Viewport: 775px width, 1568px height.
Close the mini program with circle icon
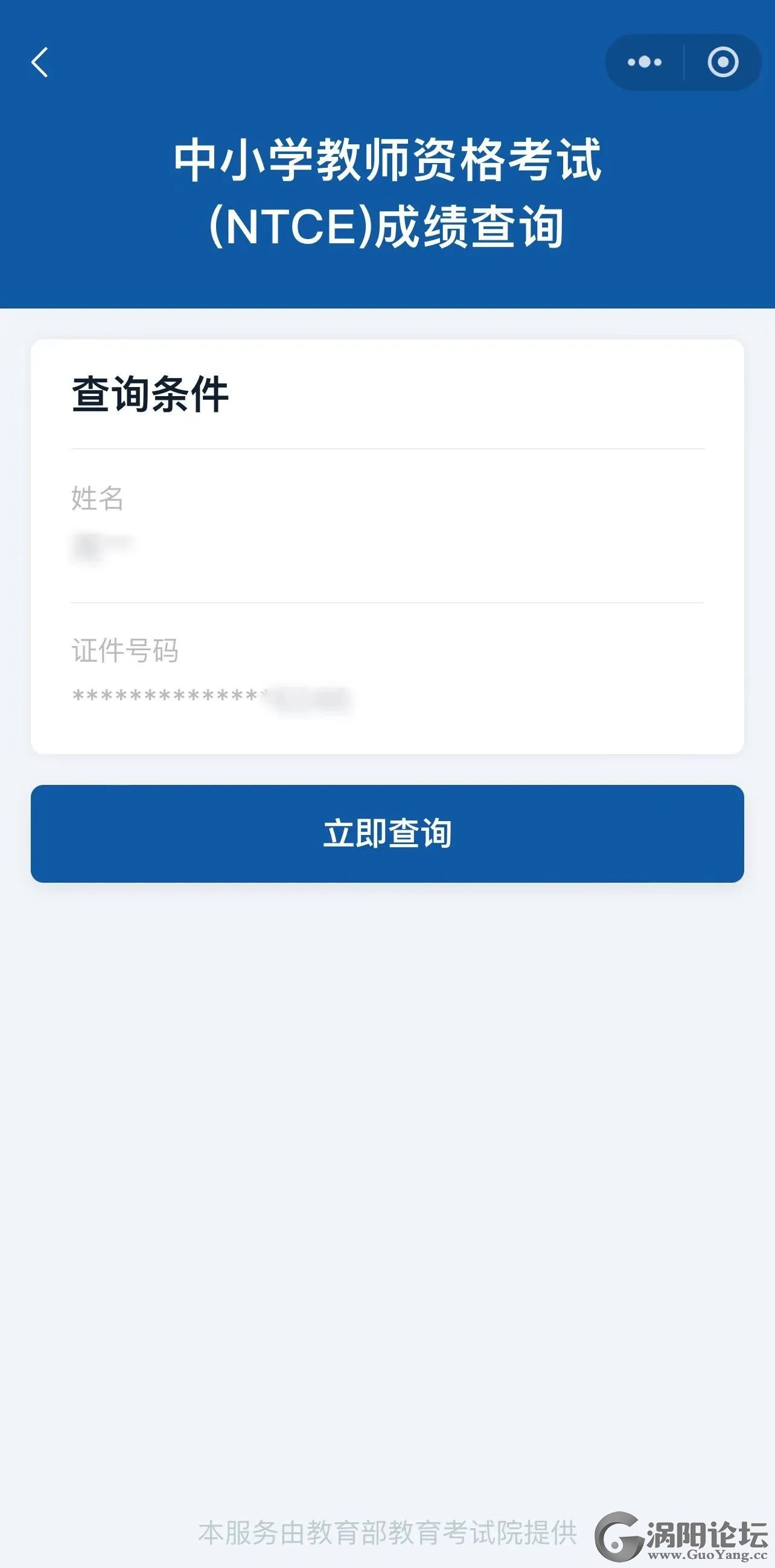pos(722,62)
